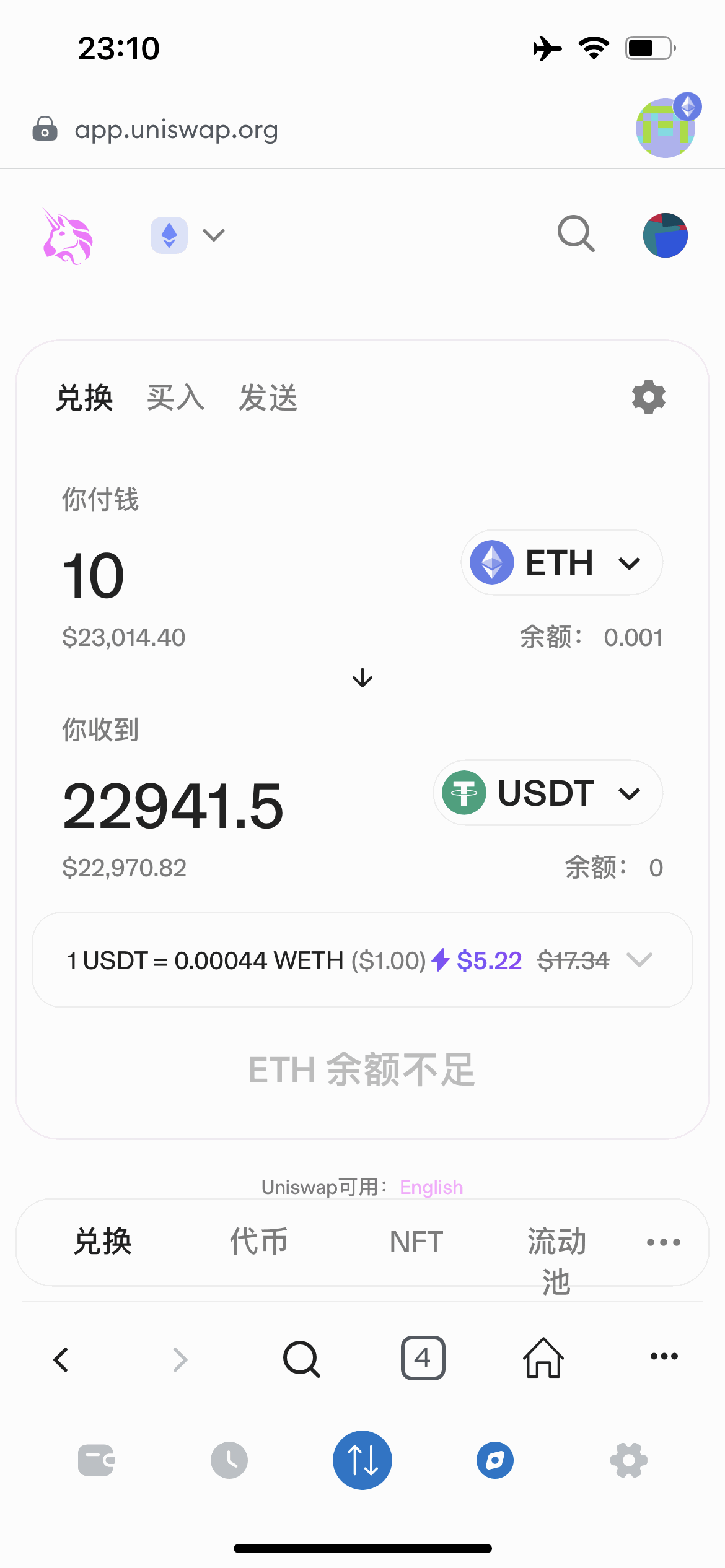The image size is (725, 1568).
Task: Switch Uniswap language to English
Action: (431, 1187)
